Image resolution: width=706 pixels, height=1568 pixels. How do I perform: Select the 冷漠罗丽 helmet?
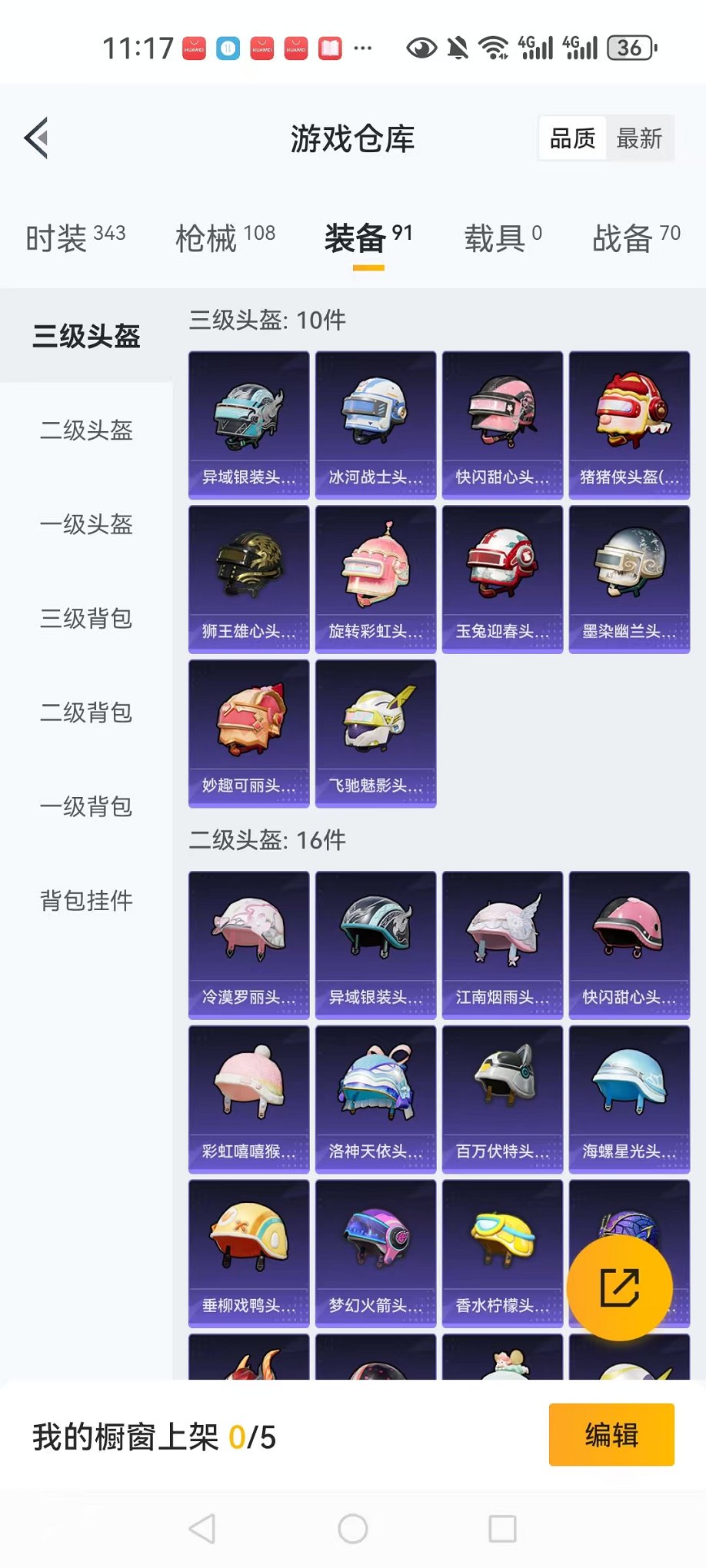click(x=249, y=945)
